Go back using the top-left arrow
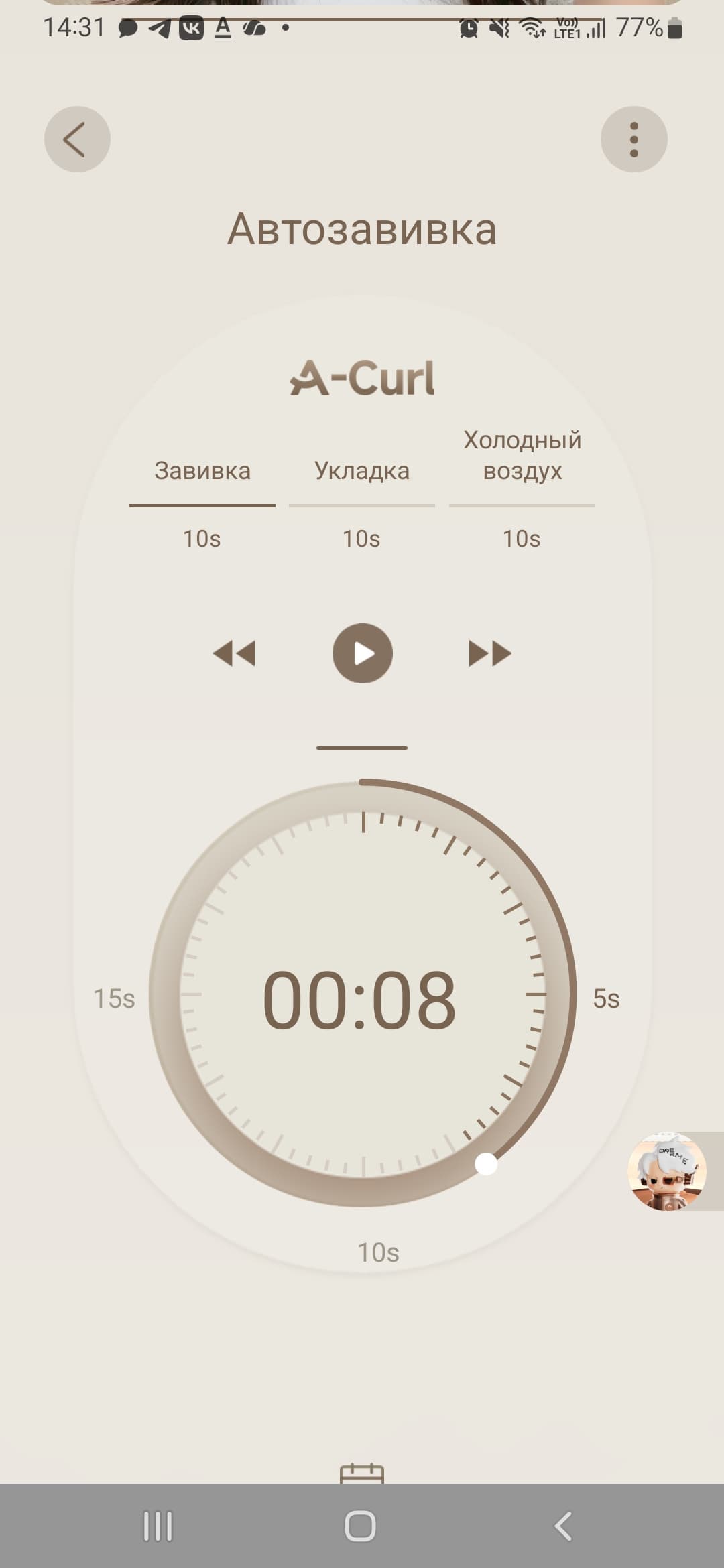Viewport: 724px width, 1568px height. click(77, 139)
